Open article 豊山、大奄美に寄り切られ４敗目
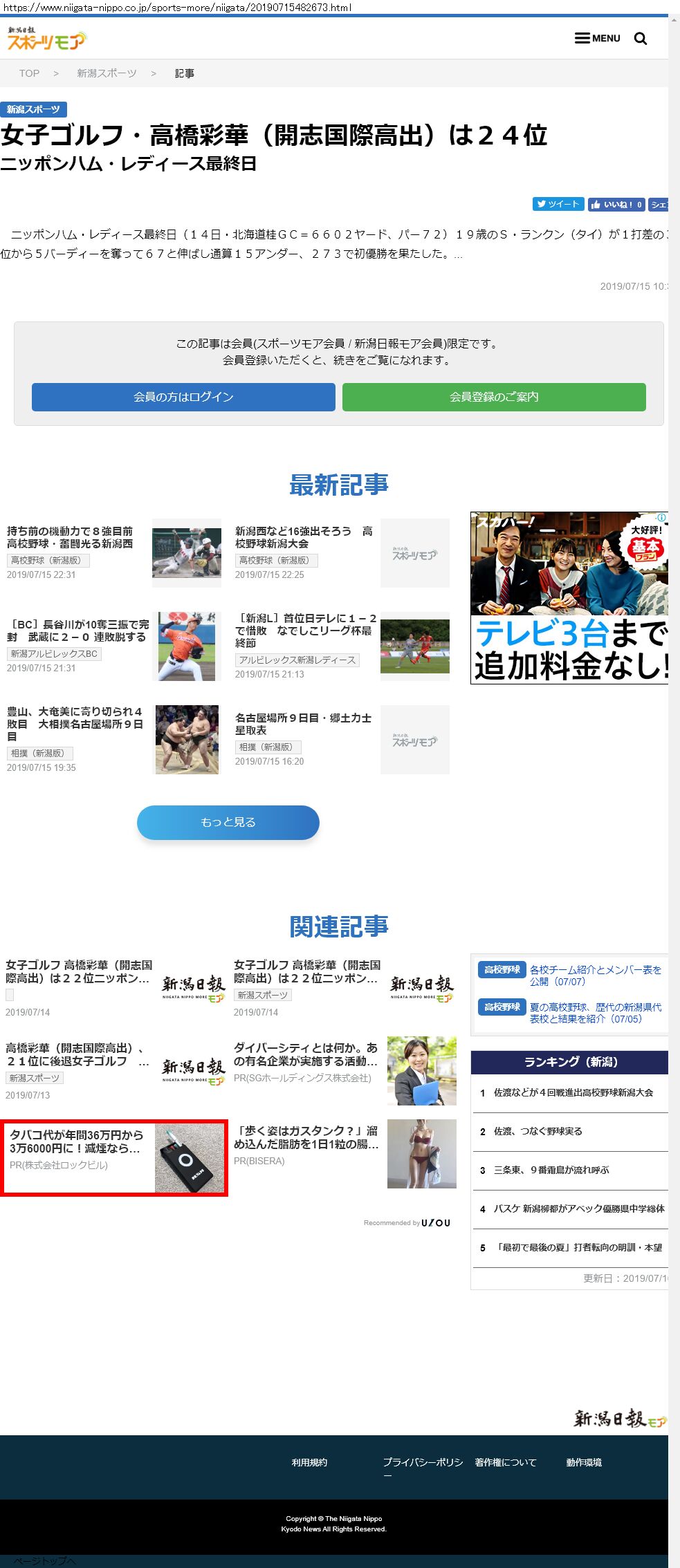Screen dimensions: 680x1568 [x=75, y=724]
